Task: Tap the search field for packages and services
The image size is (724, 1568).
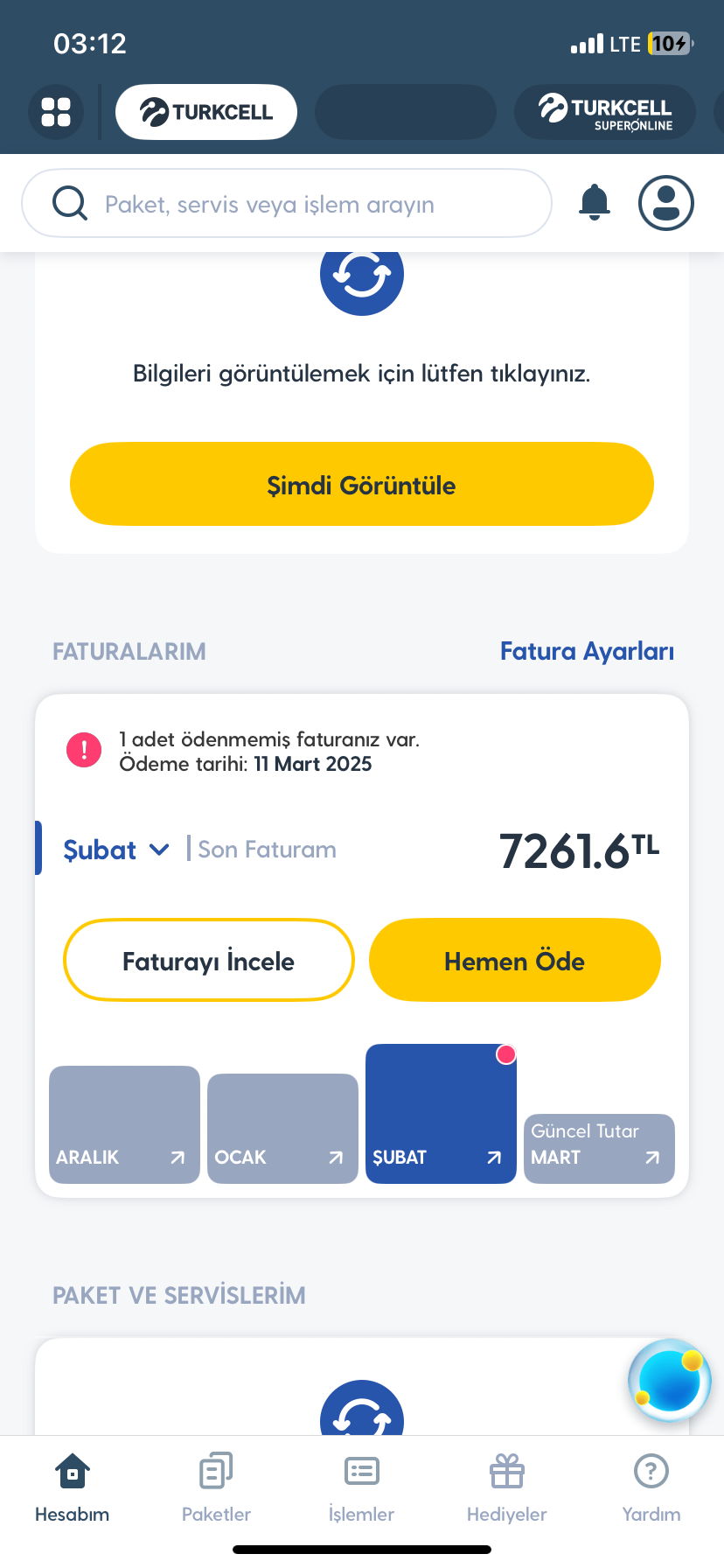Action: click(x=287, y=203)
